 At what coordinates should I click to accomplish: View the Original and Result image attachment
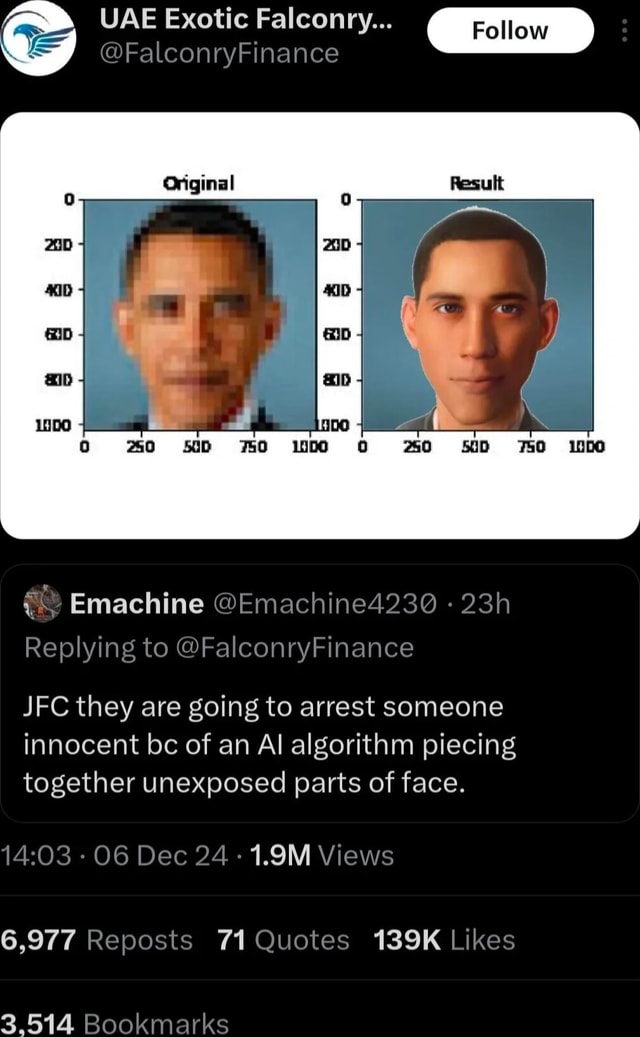(x=320, y=325)
